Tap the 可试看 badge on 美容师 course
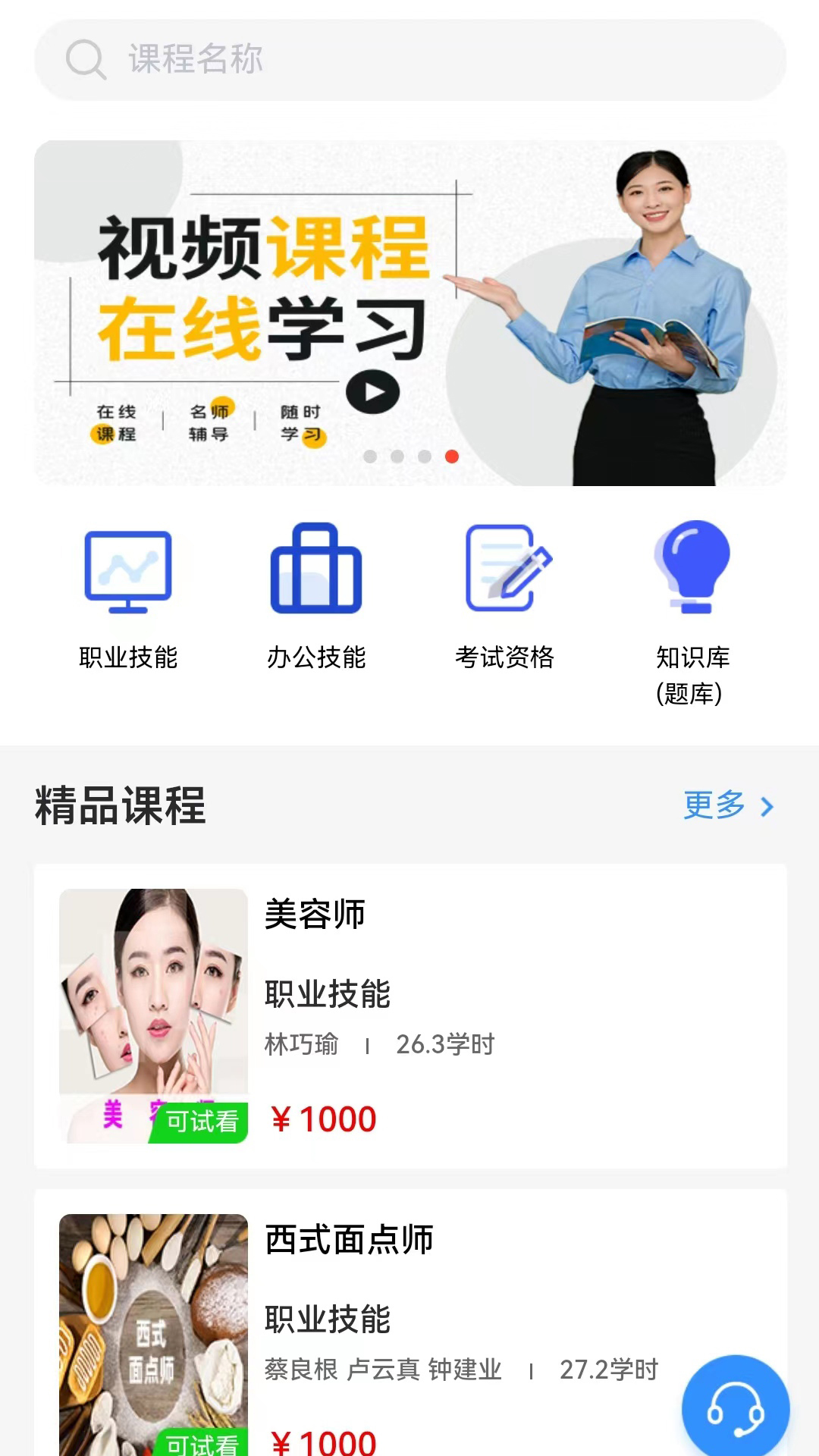 tap(202, 1119)
